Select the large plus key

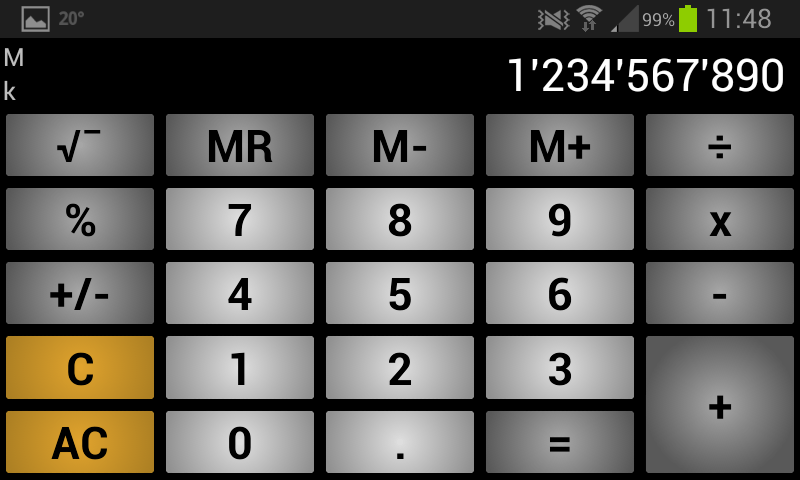coord(720,405)
